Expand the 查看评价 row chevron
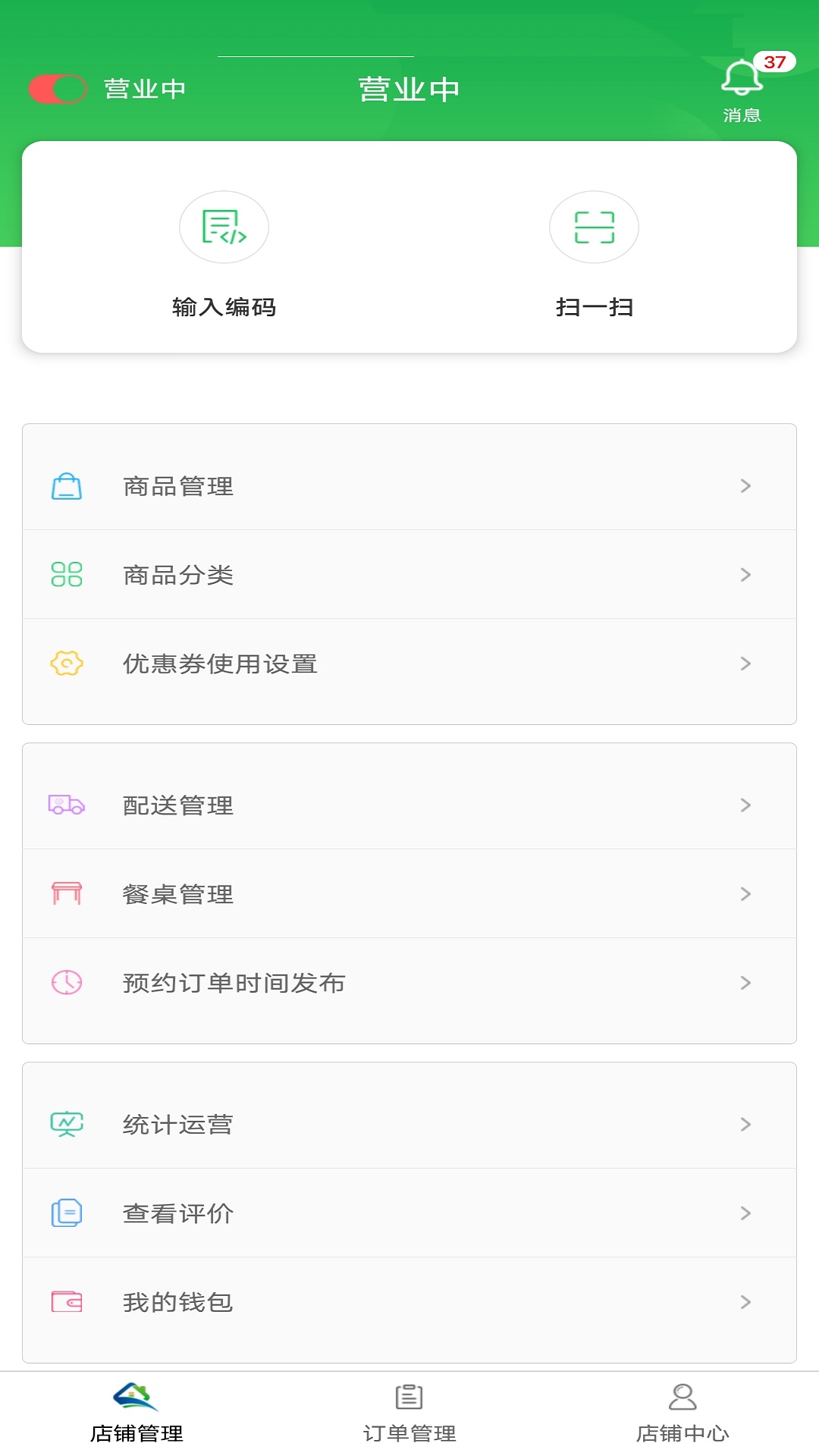This screenshot has width=819, height=1456. (744, 1213)
